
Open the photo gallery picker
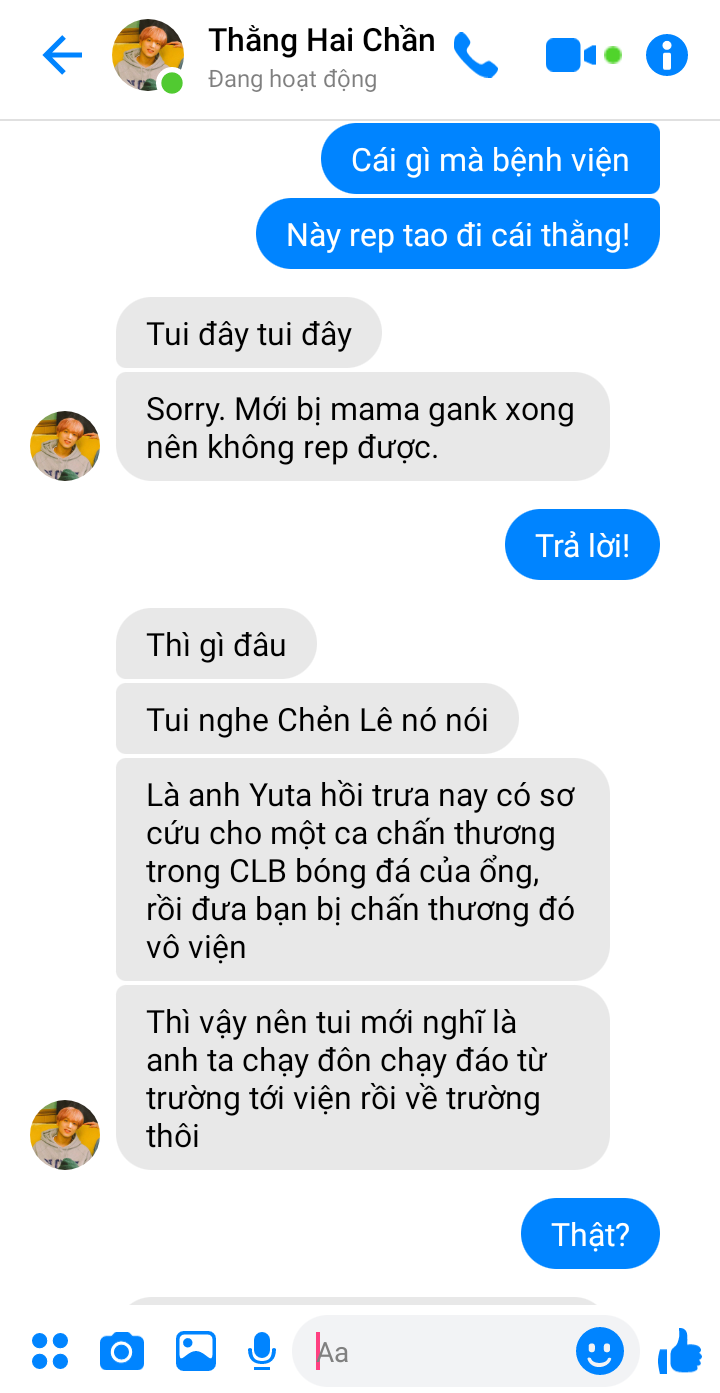196,1351
